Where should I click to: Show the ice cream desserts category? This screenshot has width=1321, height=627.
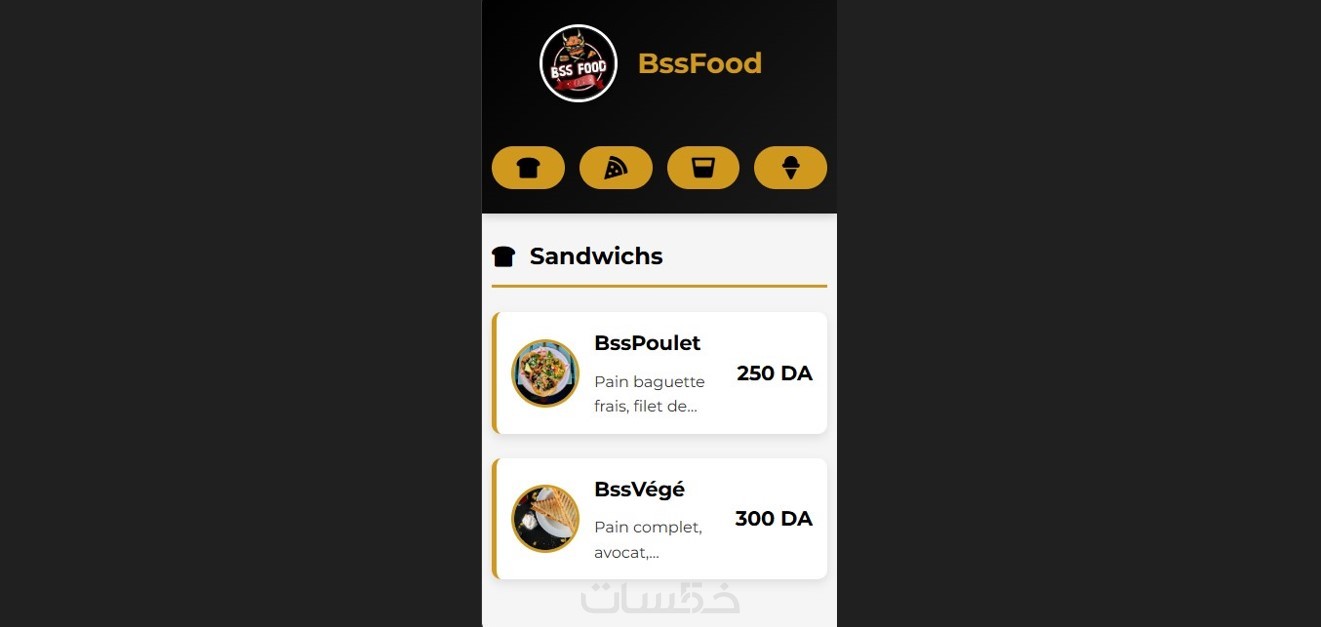point(790,168)
